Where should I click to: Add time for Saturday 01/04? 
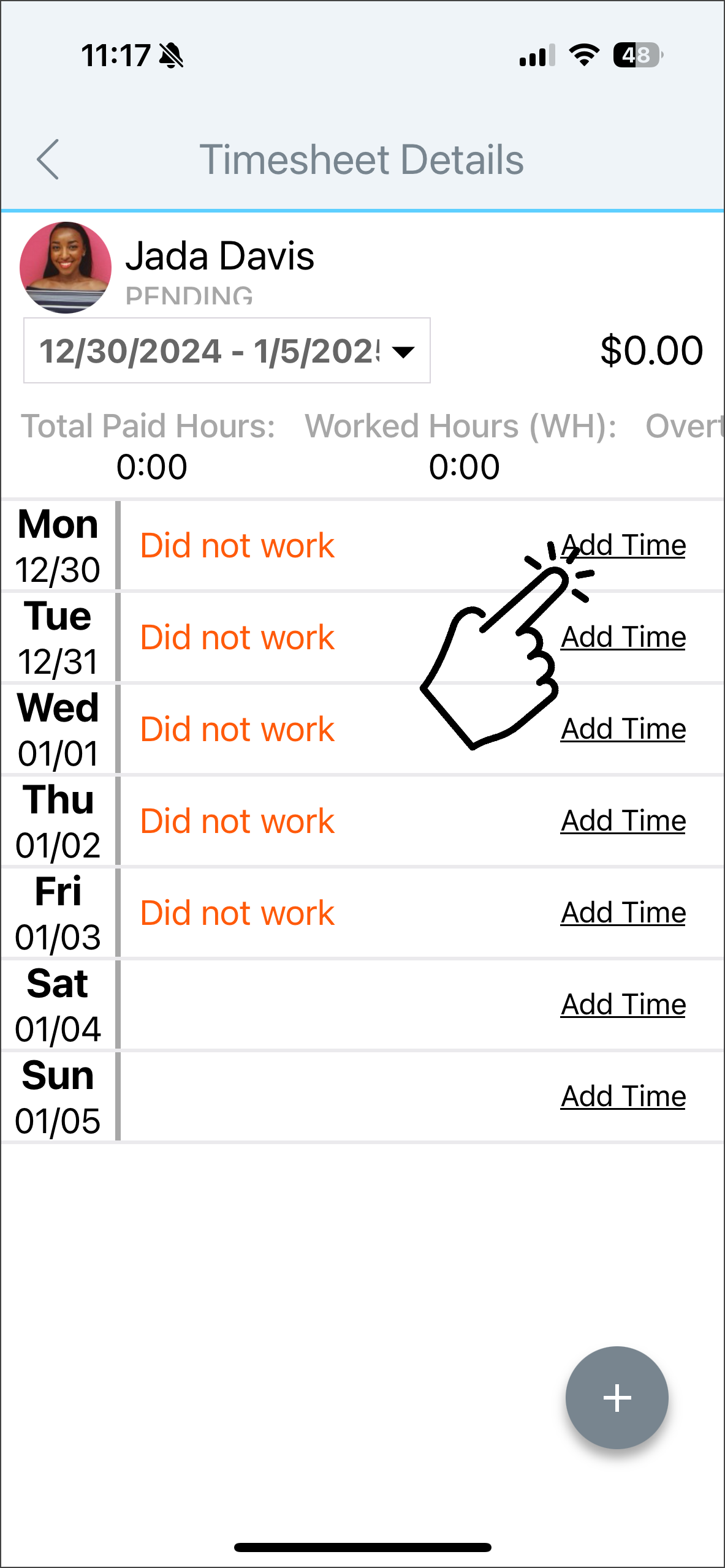(623, 1004)
